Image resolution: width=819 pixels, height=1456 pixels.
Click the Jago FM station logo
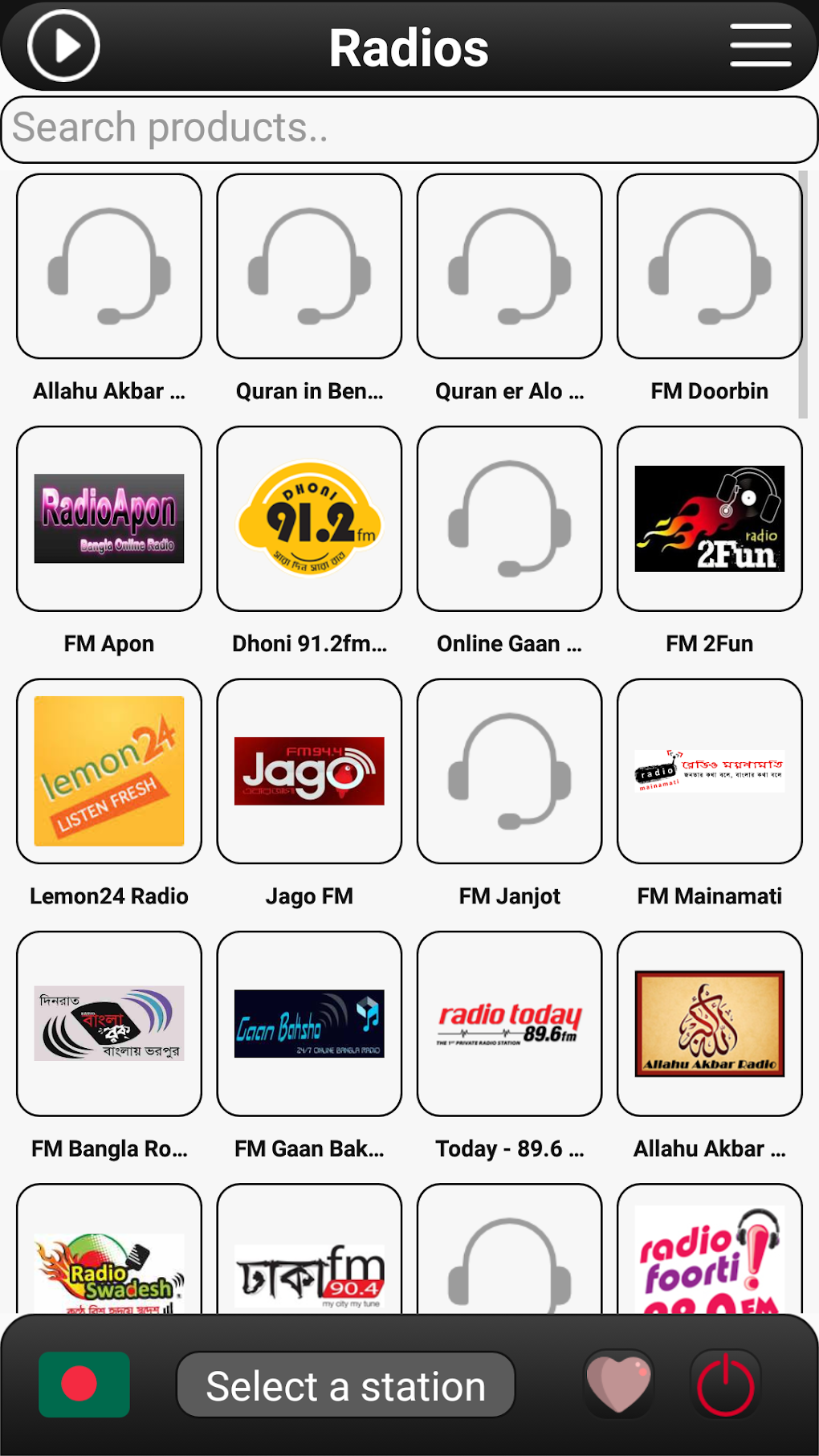308,771
